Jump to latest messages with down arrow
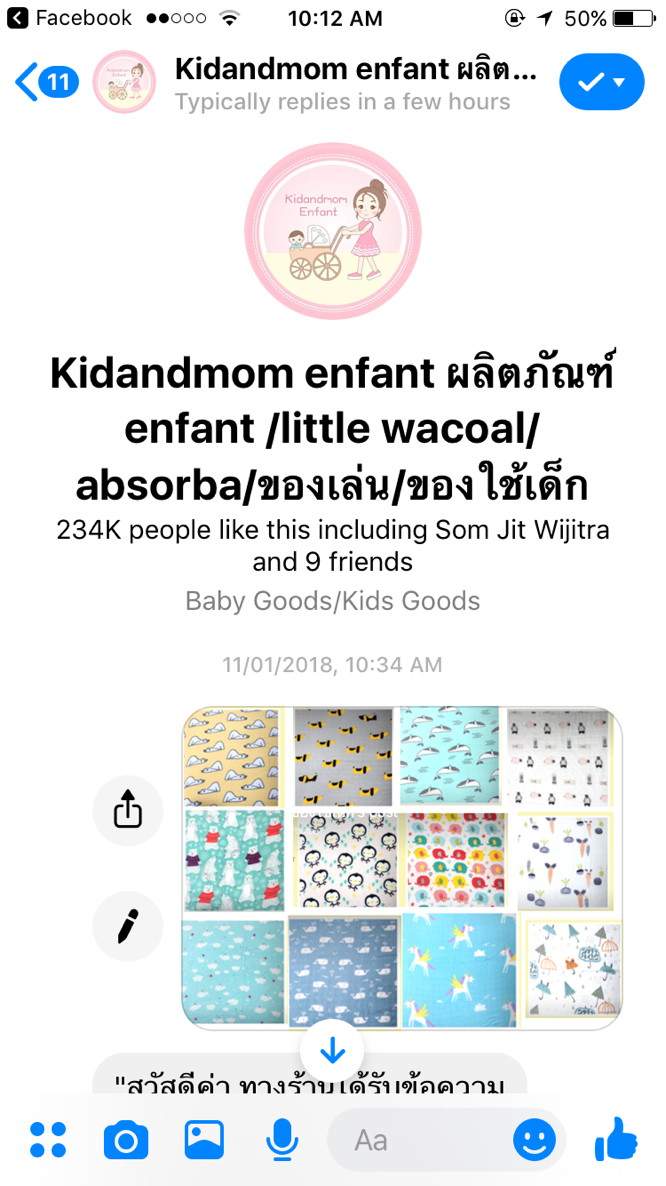This screenshot has height=1186, width=666. click(x=332, y=1051)
